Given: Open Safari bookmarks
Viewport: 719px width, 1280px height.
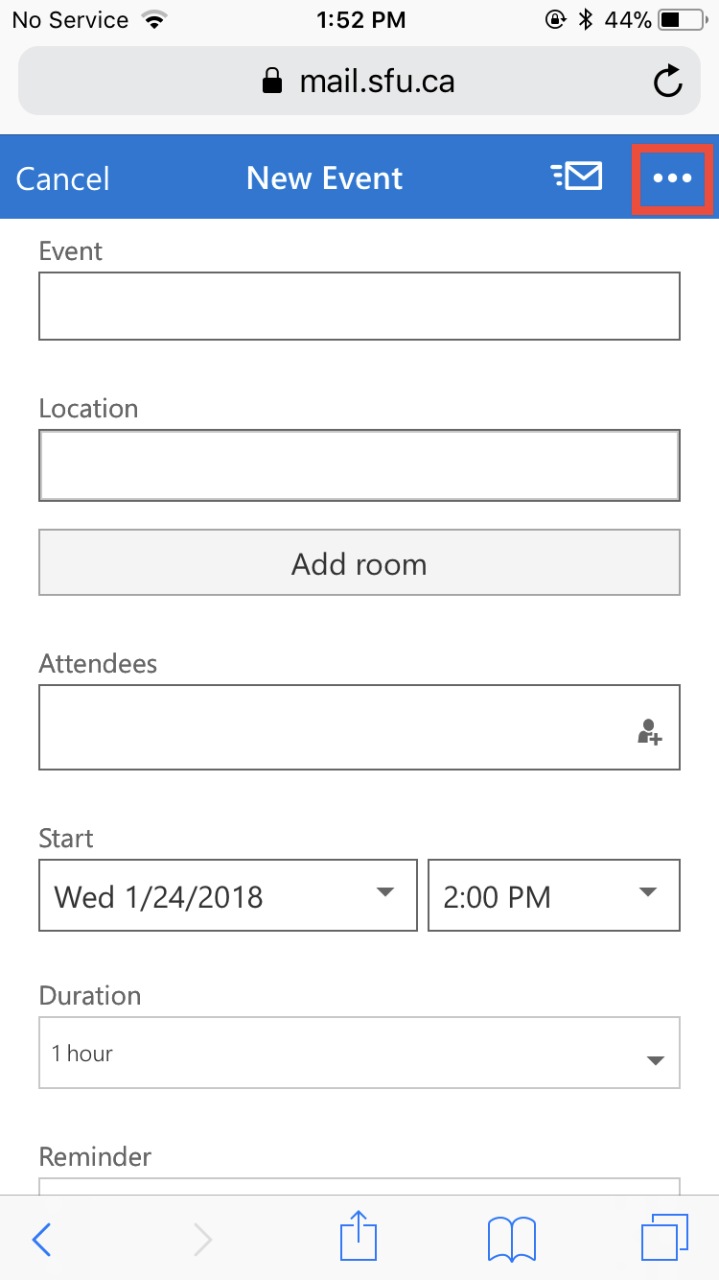Looking at the screenshot, I should coord(512,1240).
